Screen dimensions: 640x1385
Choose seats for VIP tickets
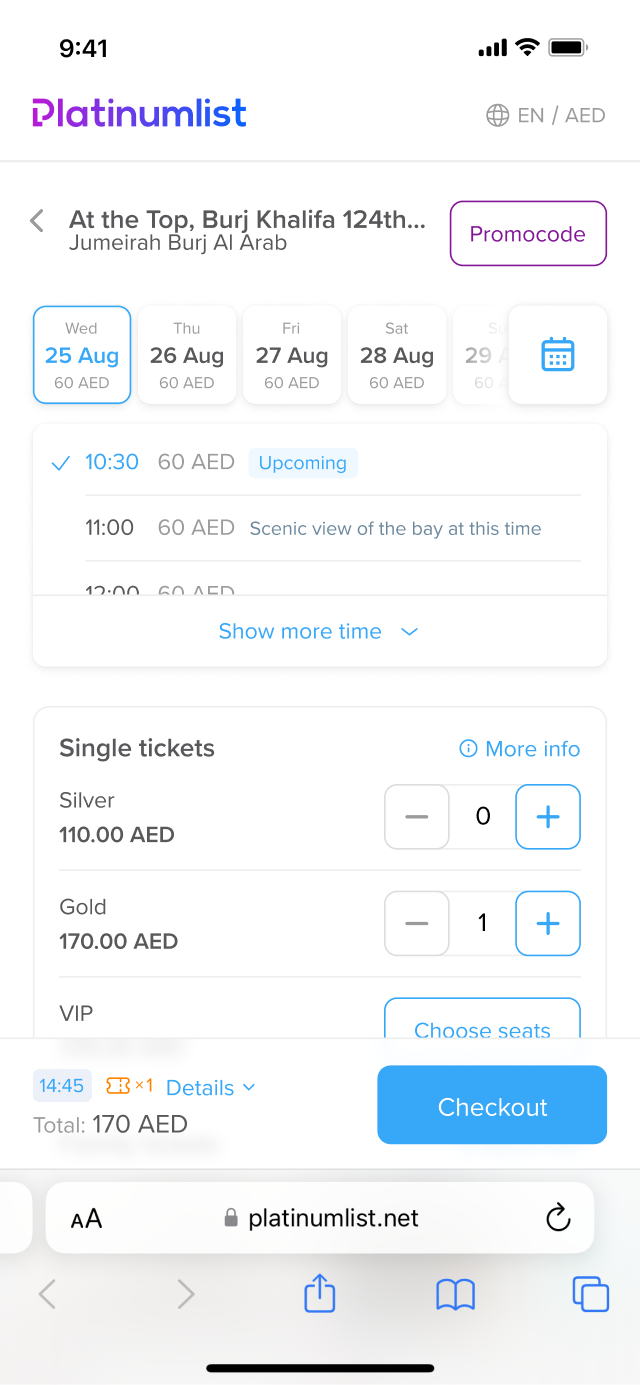[x=483, y=1019]
